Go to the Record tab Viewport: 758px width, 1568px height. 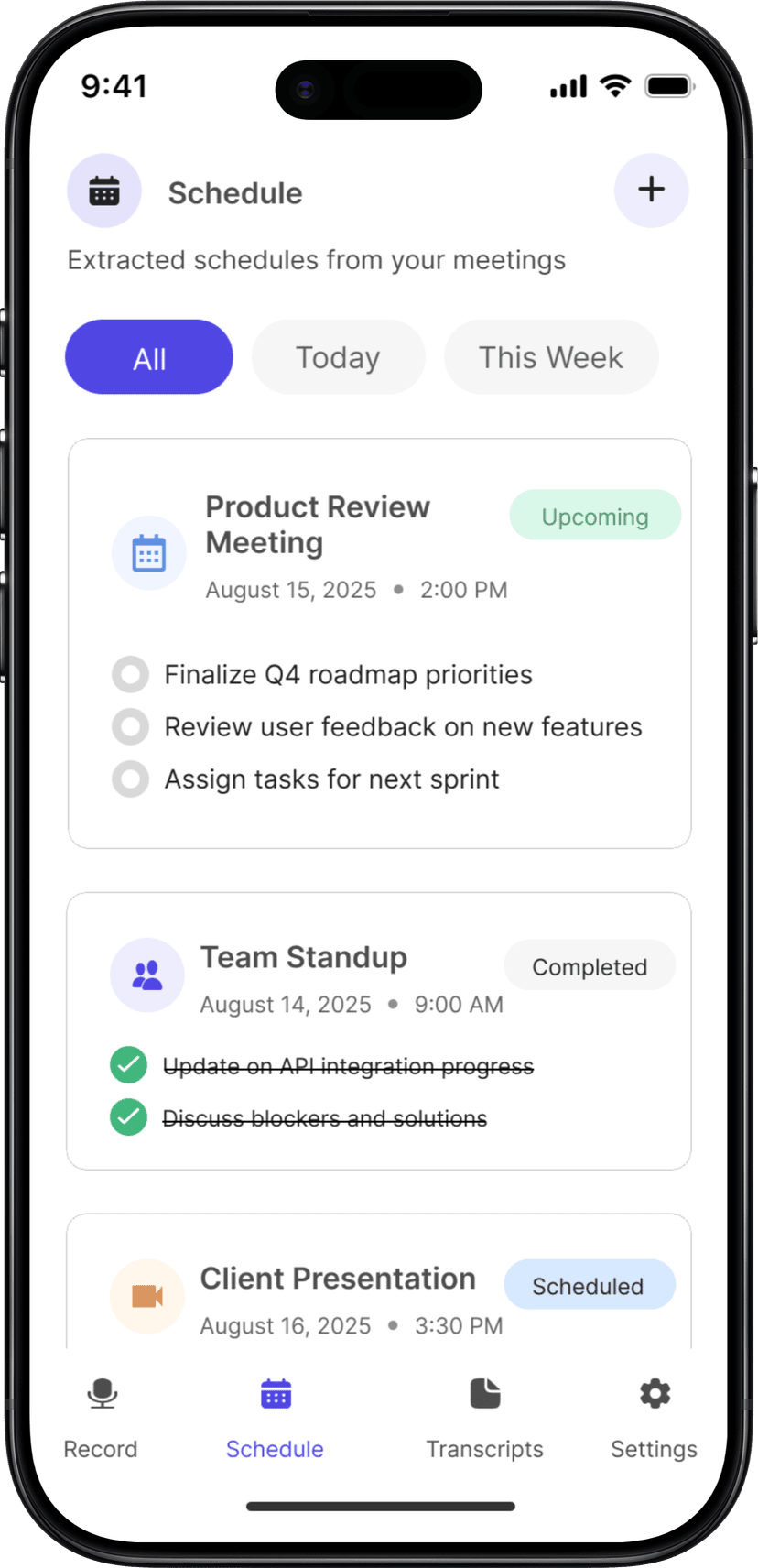click(x=101, y=1418)
